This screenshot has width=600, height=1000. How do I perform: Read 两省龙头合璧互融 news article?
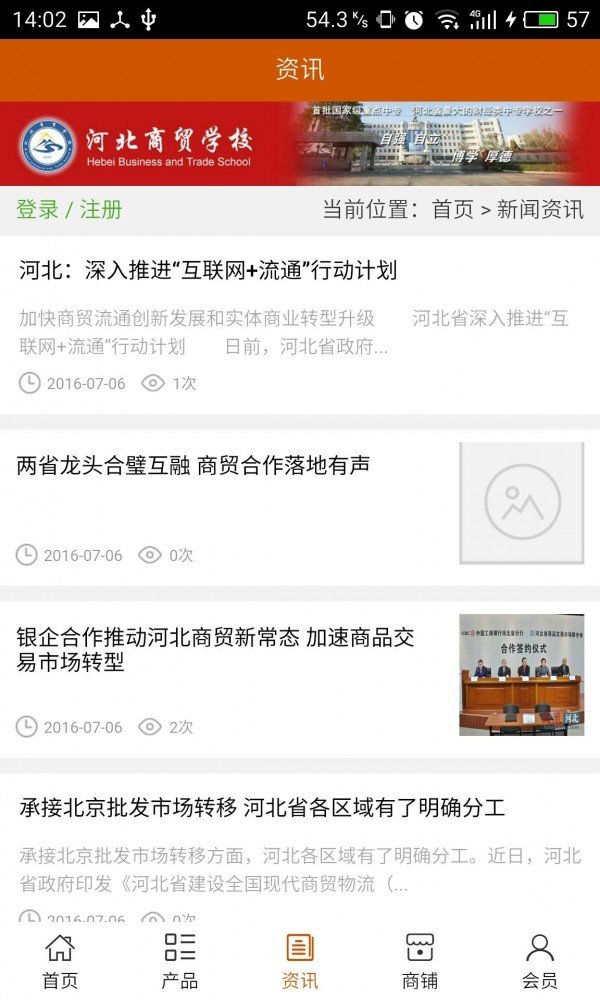coord(194,465)
